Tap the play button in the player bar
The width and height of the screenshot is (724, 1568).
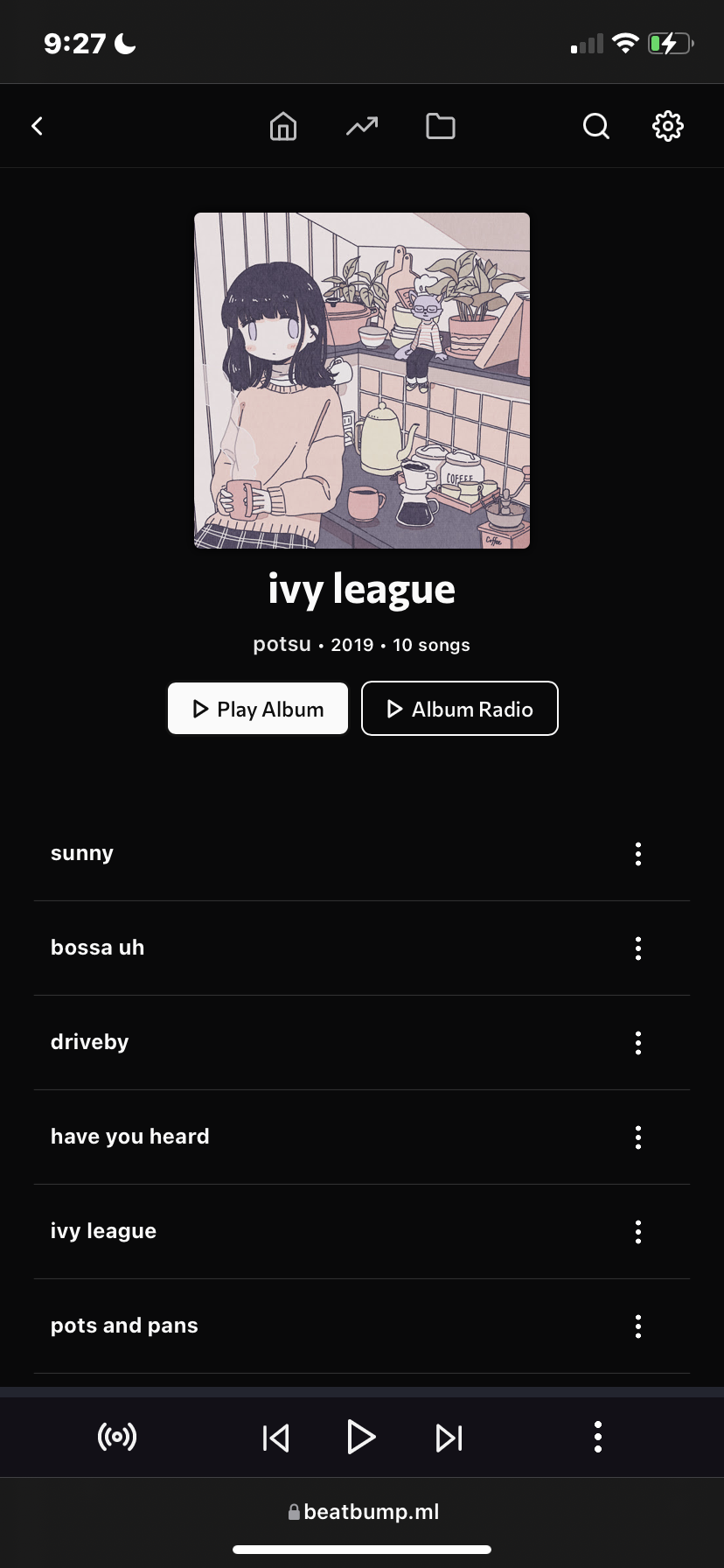tap(361, 1437)
